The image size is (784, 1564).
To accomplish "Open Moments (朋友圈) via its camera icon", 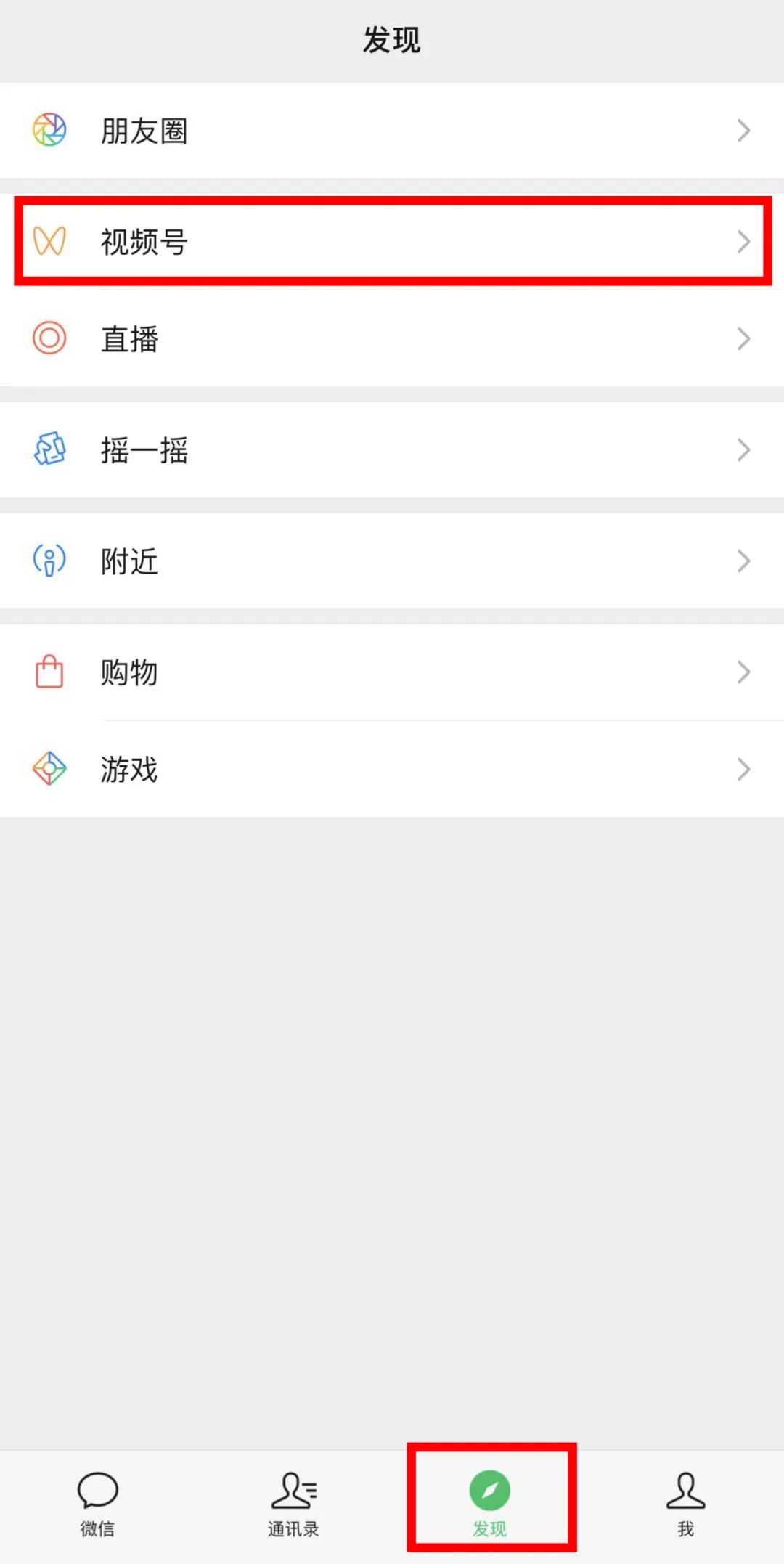I will [48, 131].
